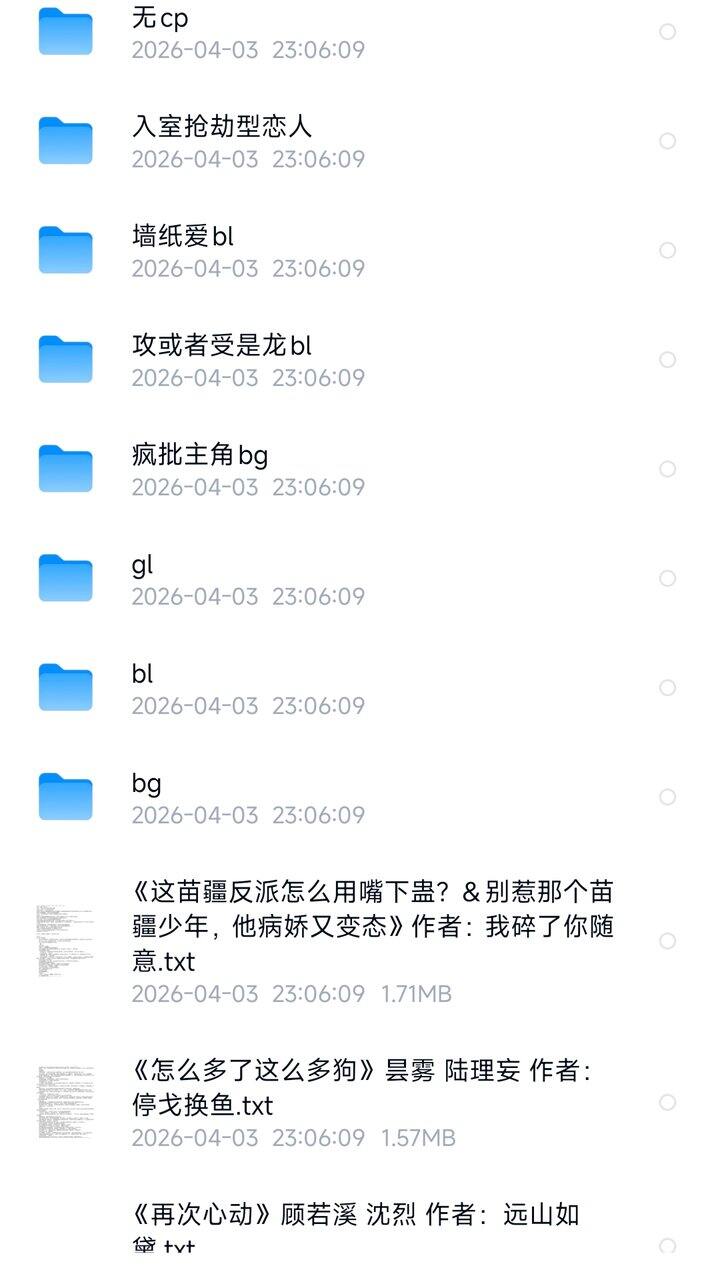
Task: Click the txt file icon for 《怎么多了这么多狗》
Action: [x=63, y=1098]
